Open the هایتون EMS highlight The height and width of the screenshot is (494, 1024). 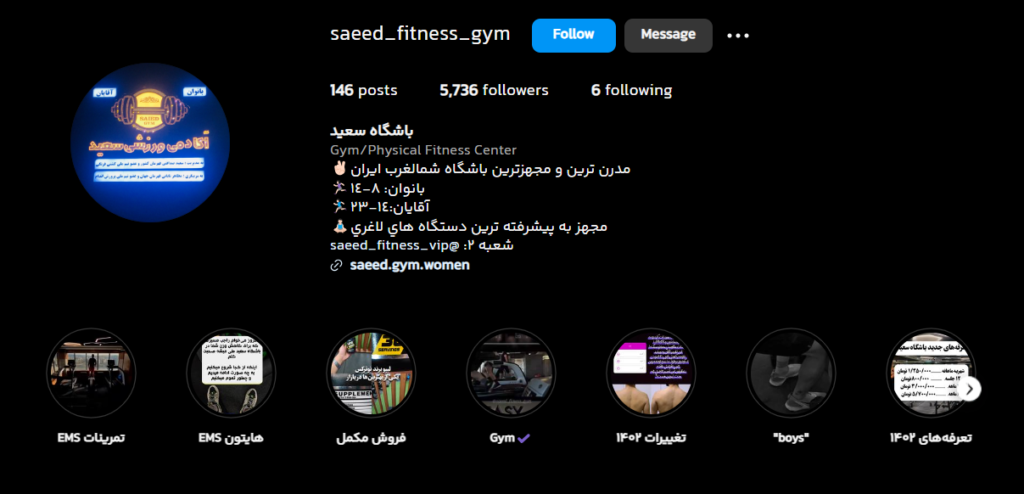click(x=232, y=374)
